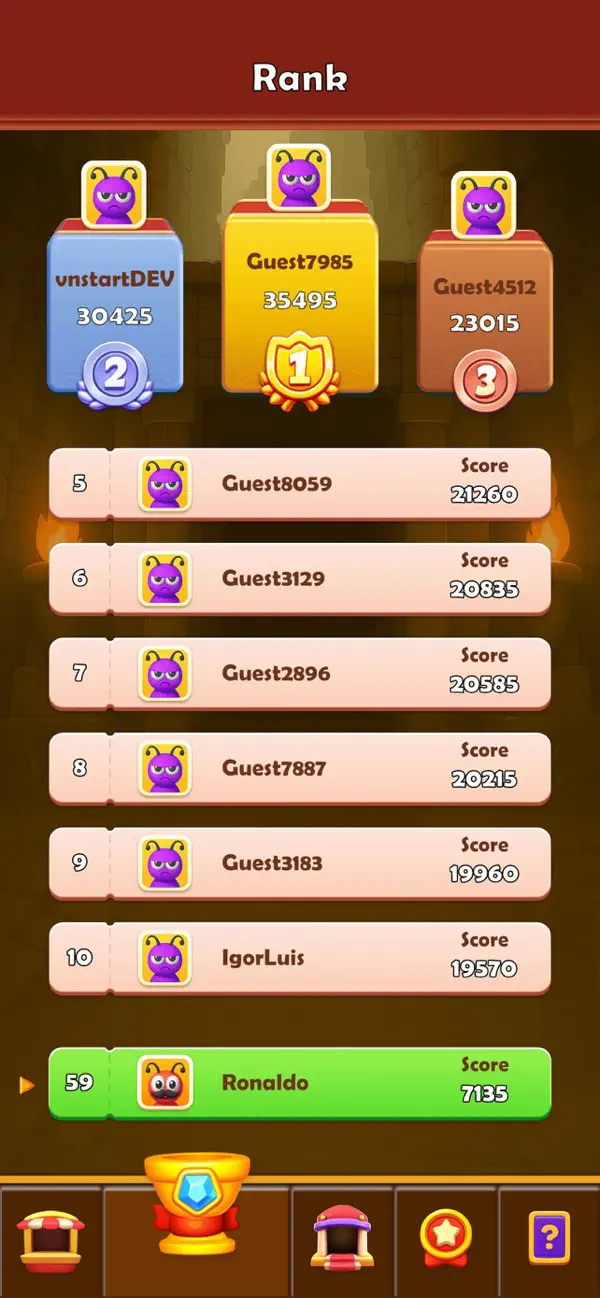
Task: Open Ronaldo's own rank row
Action: tap(300, 1083)
